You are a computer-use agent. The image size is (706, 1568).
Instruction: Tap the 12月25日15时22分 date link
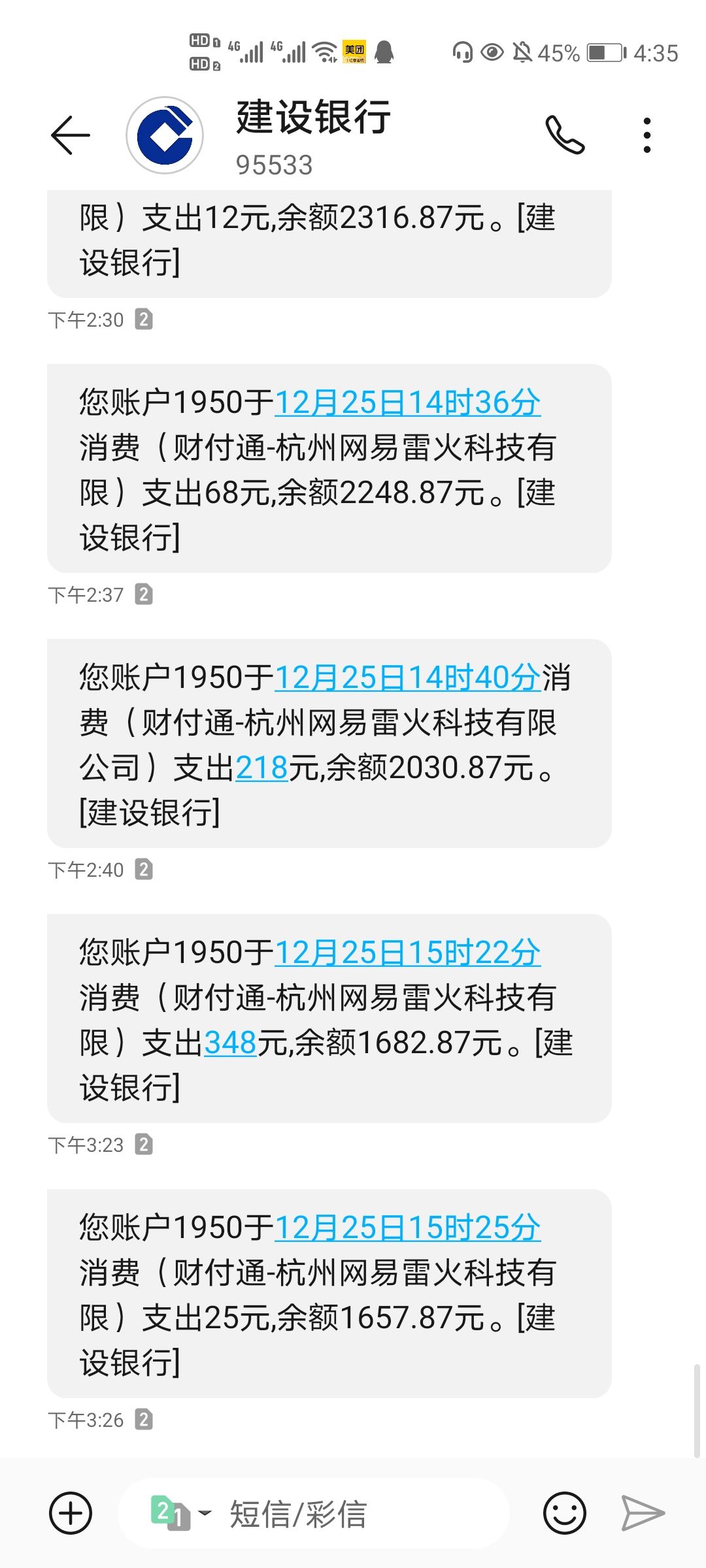coord(407,952)
